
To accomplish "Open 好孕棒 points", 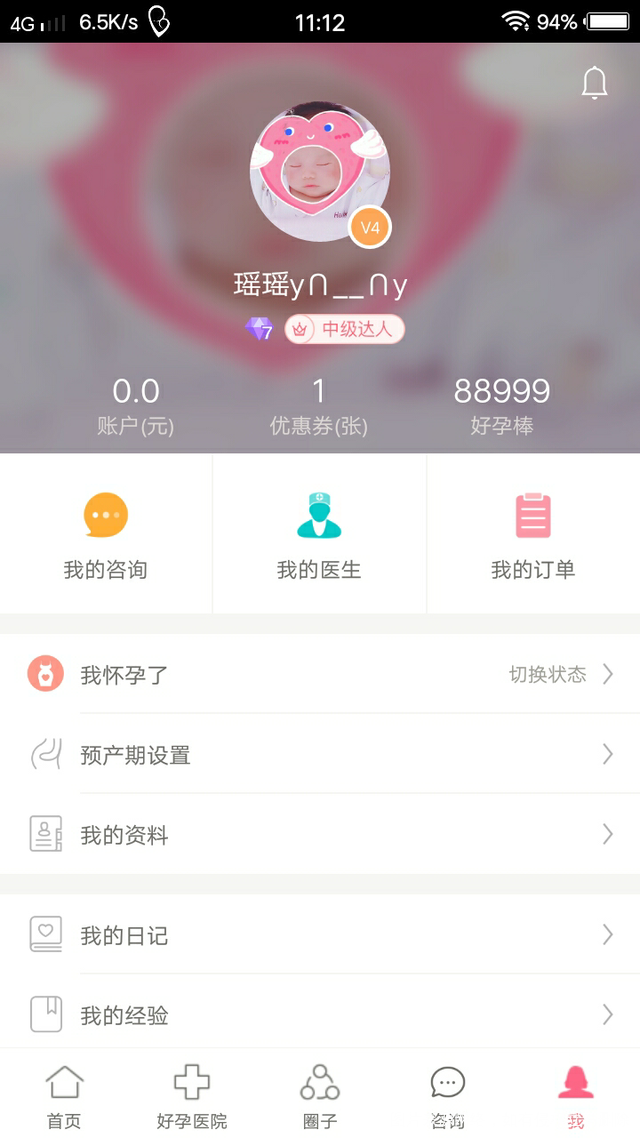I will pos(502,405).
